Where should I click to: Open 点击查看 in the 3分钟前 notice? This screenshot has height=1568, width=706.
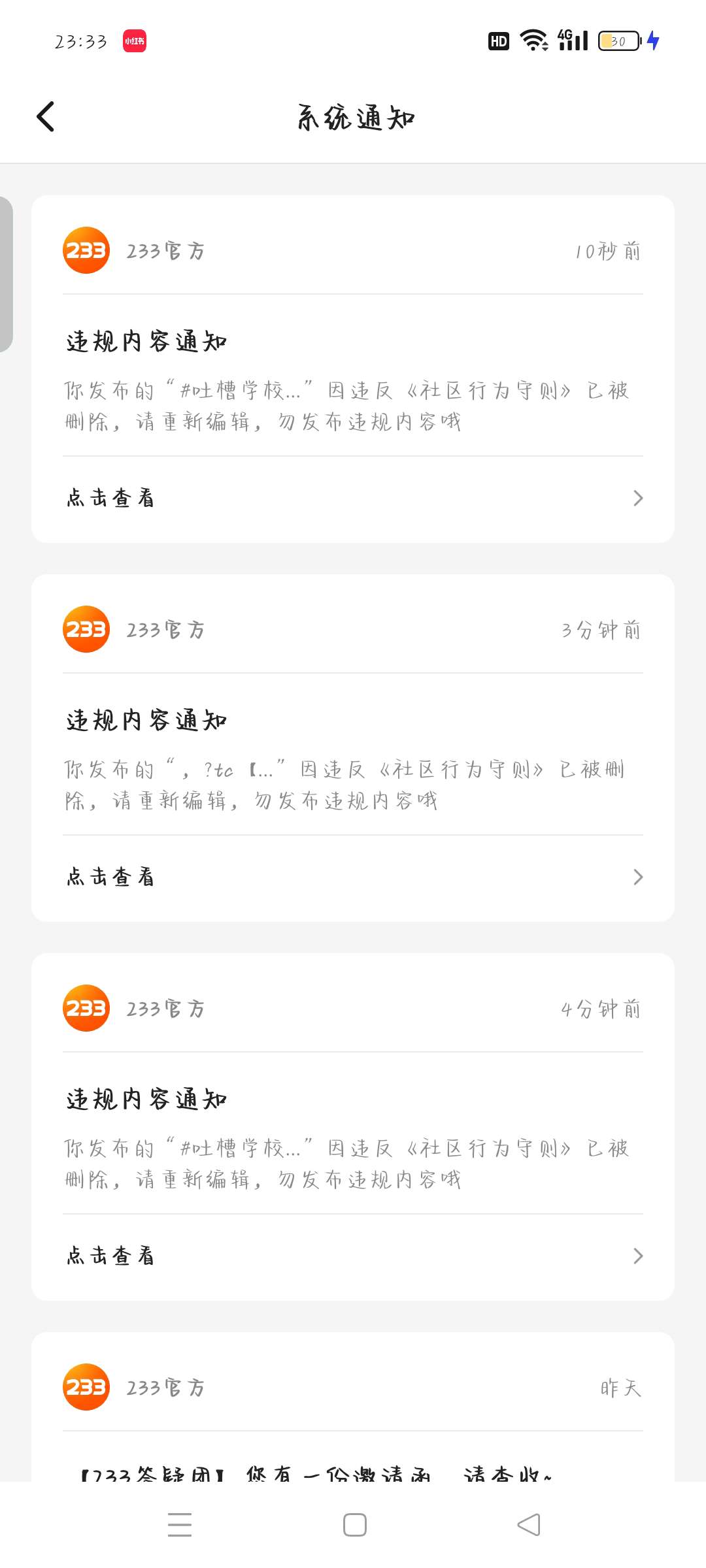coord(353,877)
